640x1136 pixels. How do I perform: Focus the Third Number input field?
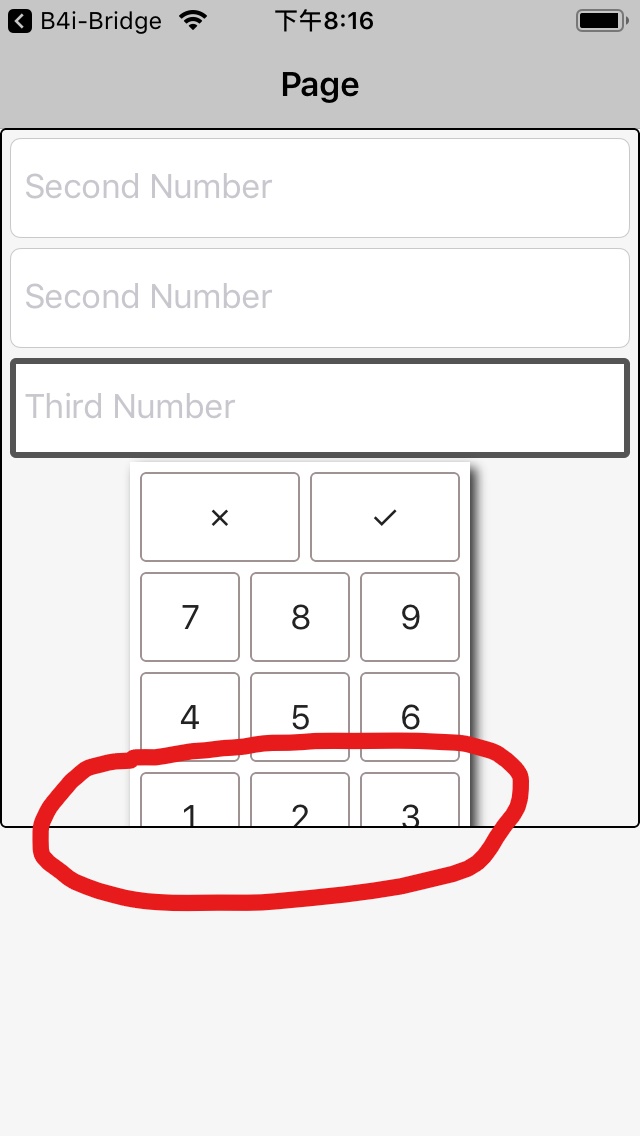pyautogui.click(x=320, y=407)
